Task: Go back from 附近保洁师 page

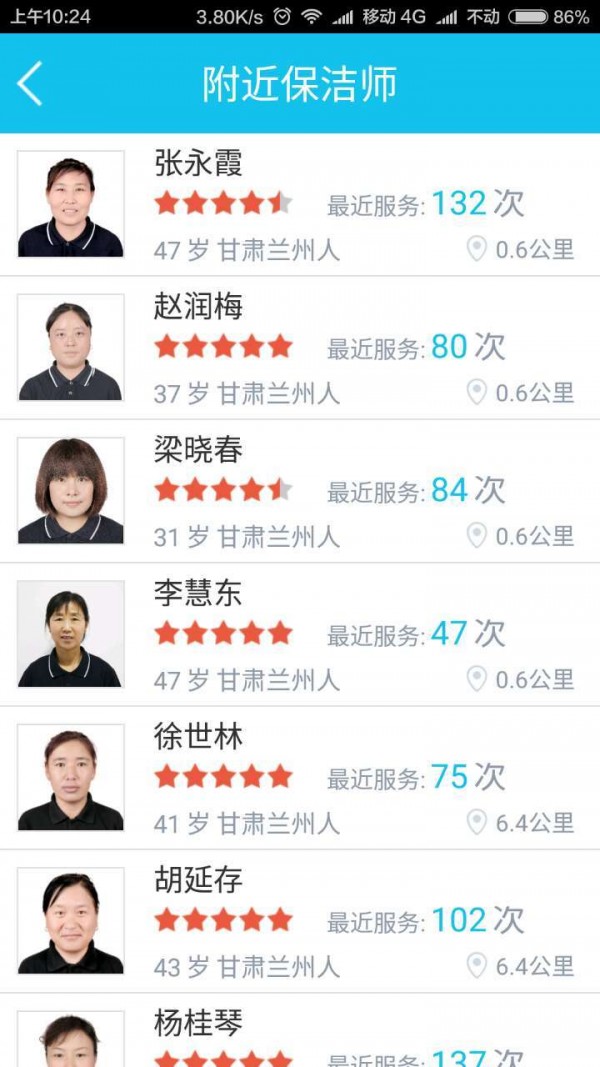Action: pyautogui.click(x=30, y=84)
